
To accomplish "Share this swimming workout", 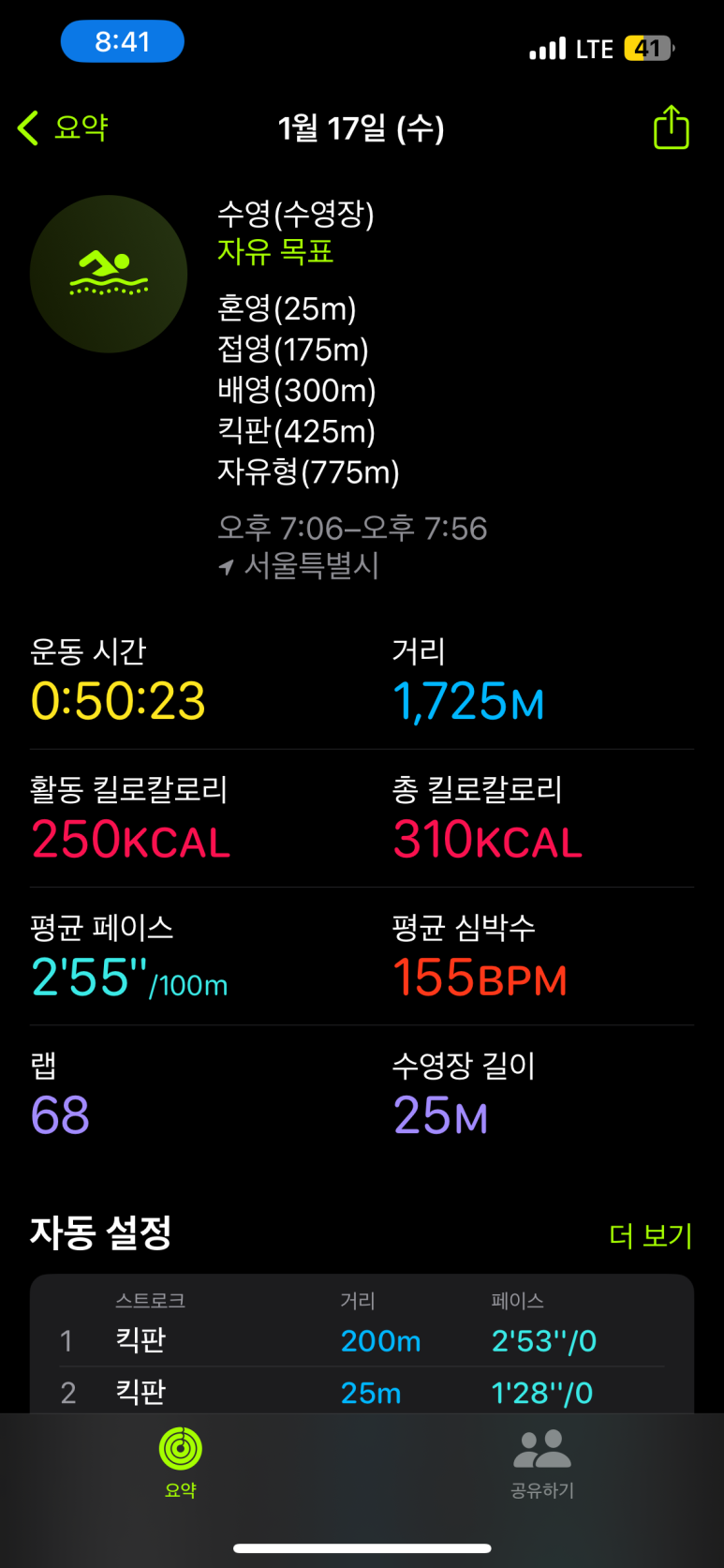I will [671, 127].
